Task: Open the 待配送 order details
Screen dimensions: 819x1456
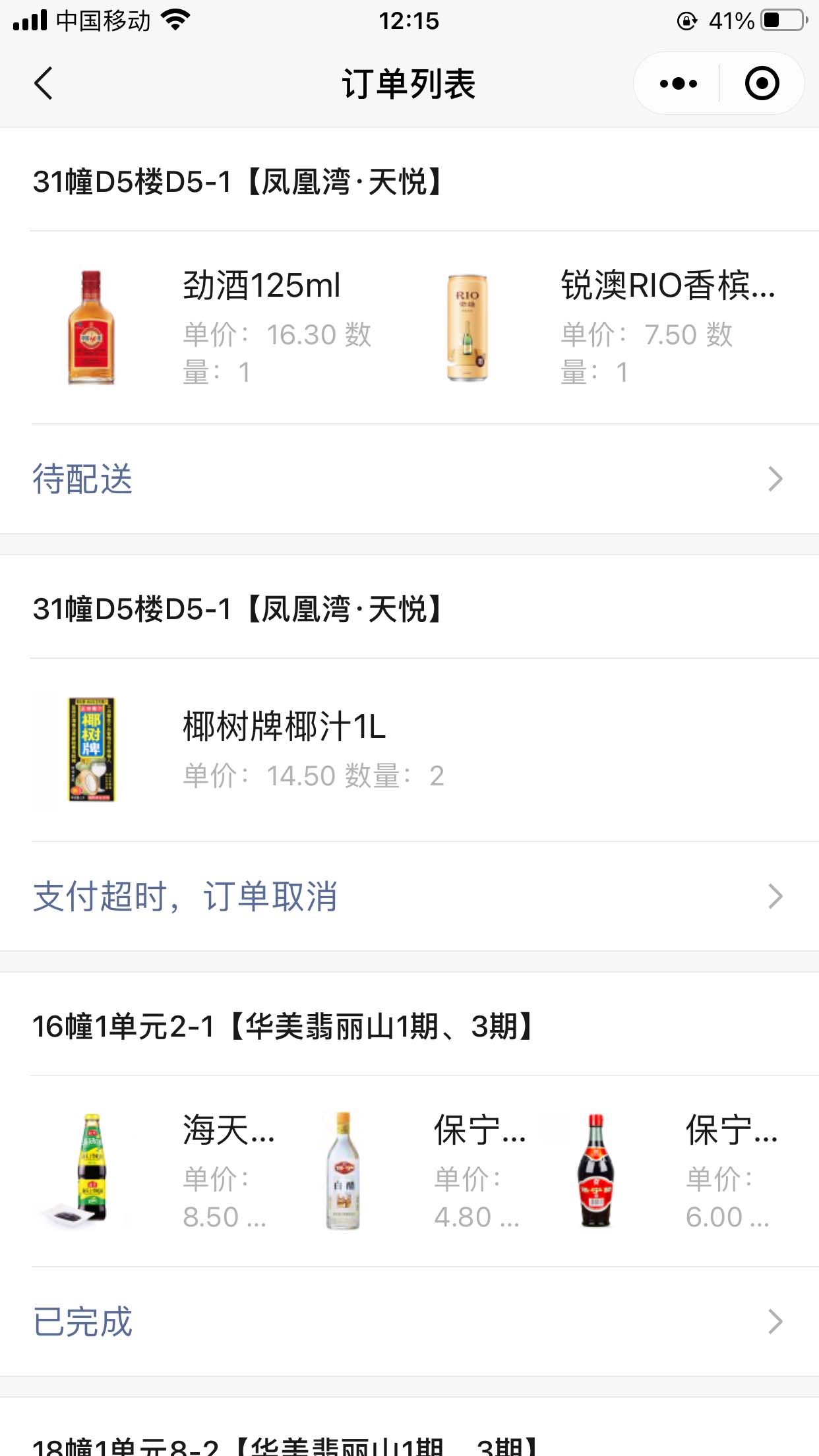Action: point(409,479)
